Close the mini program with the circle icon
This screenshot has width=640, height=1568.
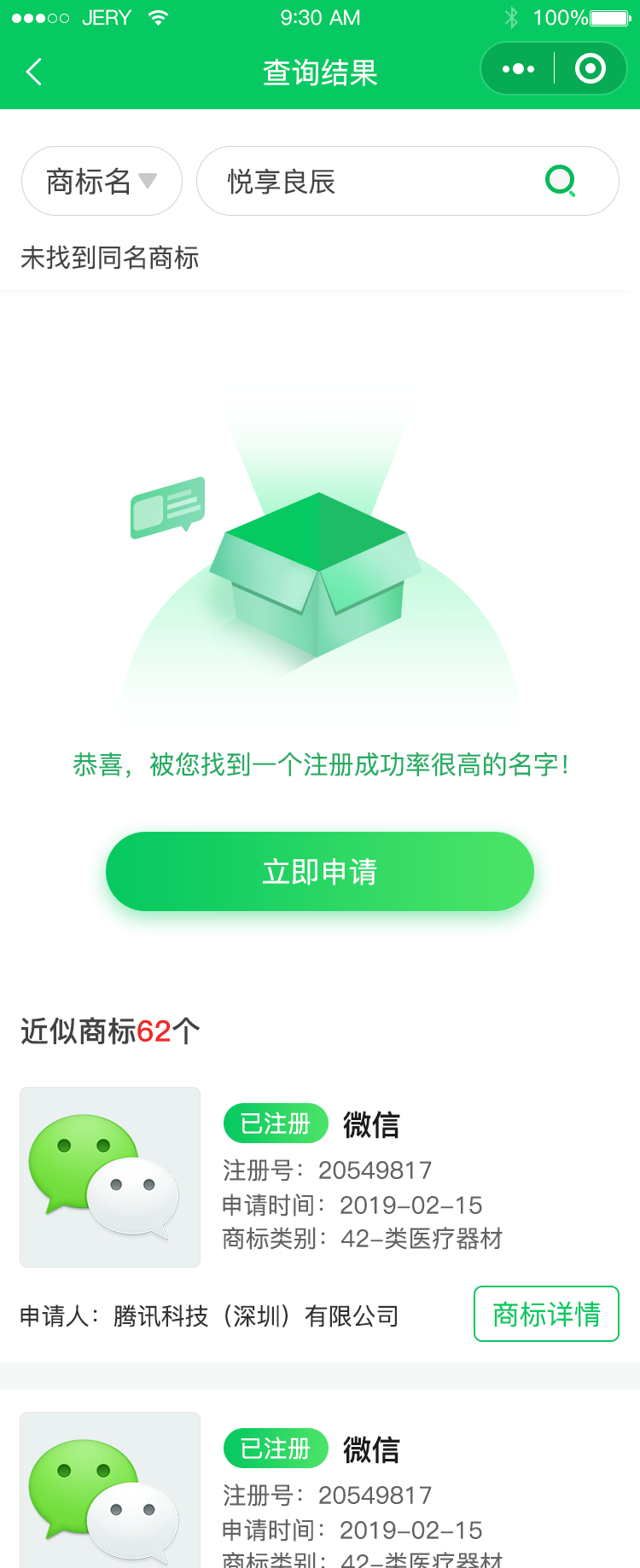click(x=590, y=69)
